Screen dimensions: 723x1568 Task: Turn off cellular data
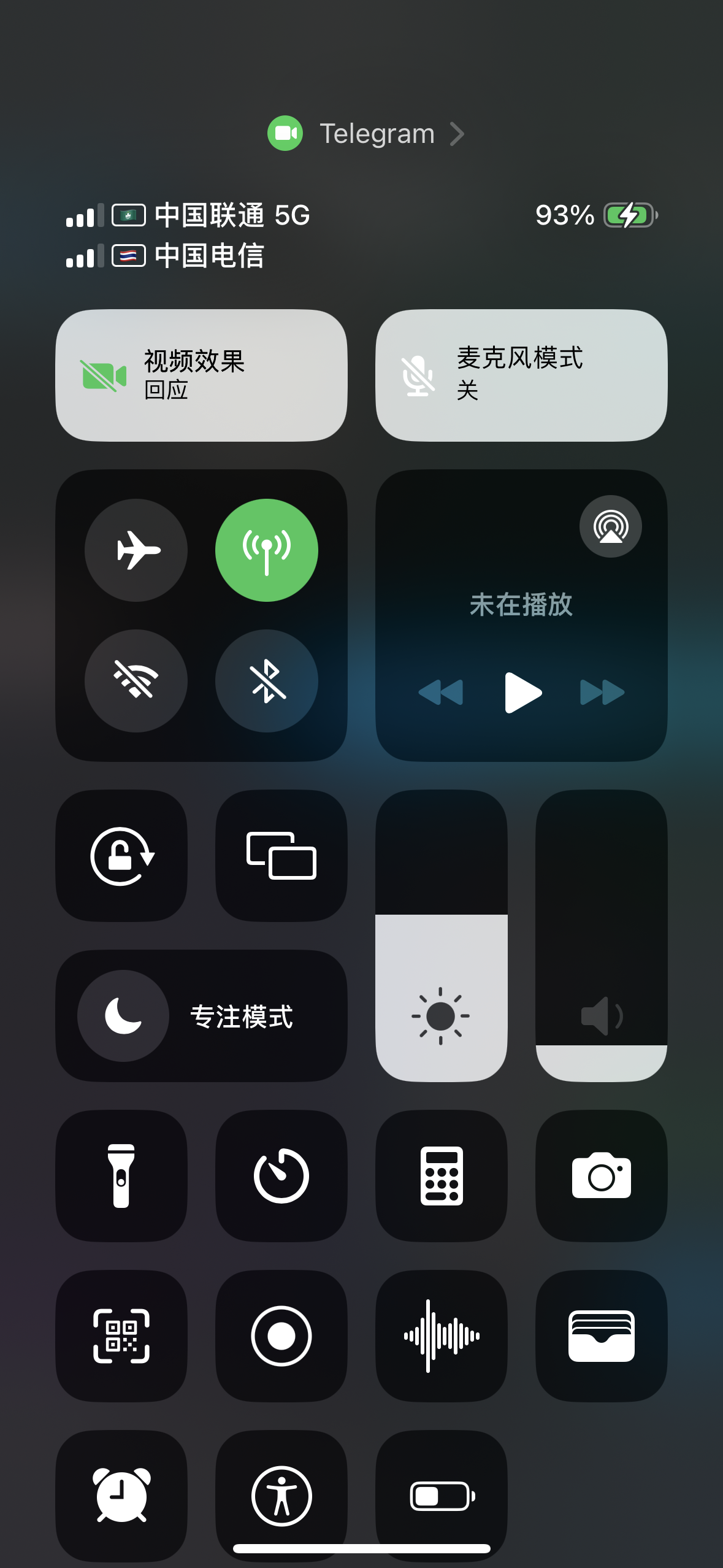266,550
